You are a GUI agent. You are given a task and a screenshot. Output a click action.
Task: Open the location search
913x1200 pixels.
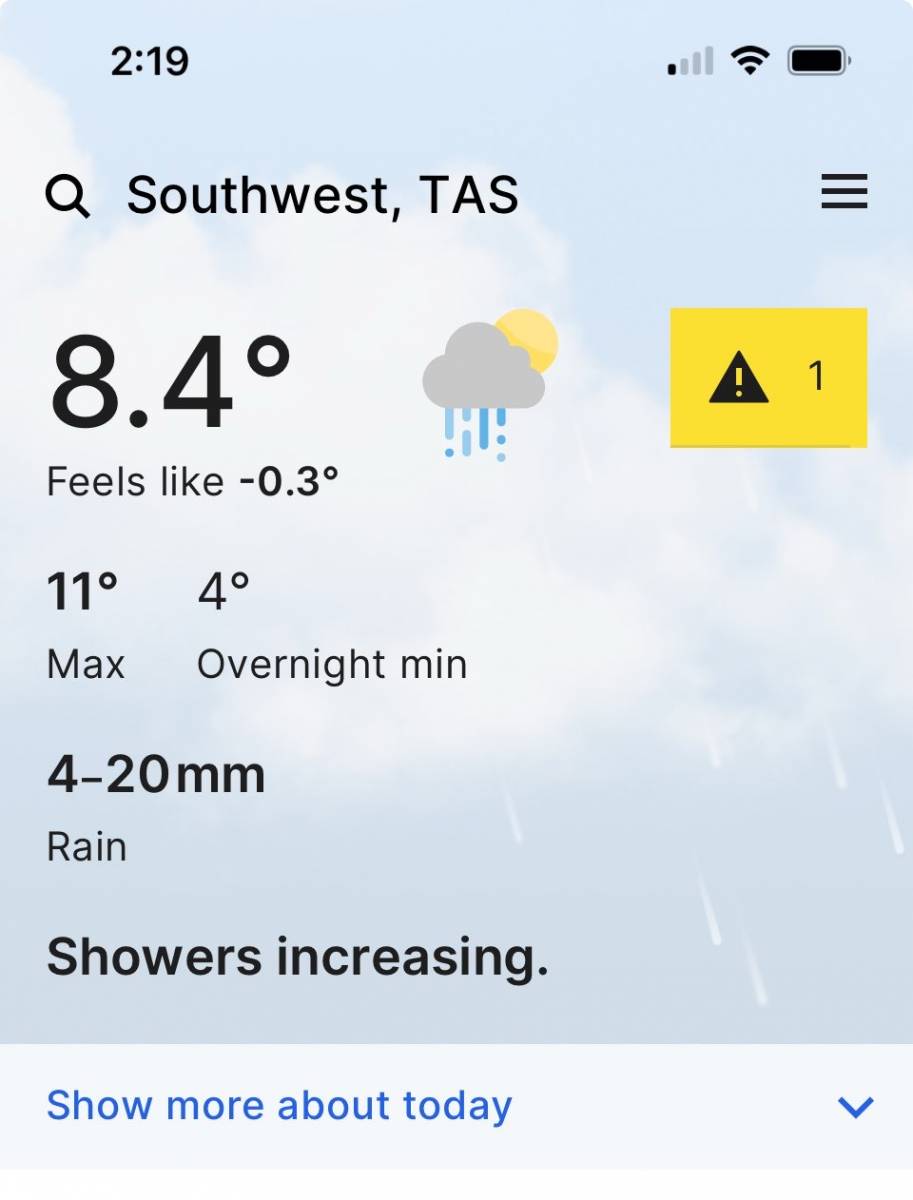[x=68, y=195]
